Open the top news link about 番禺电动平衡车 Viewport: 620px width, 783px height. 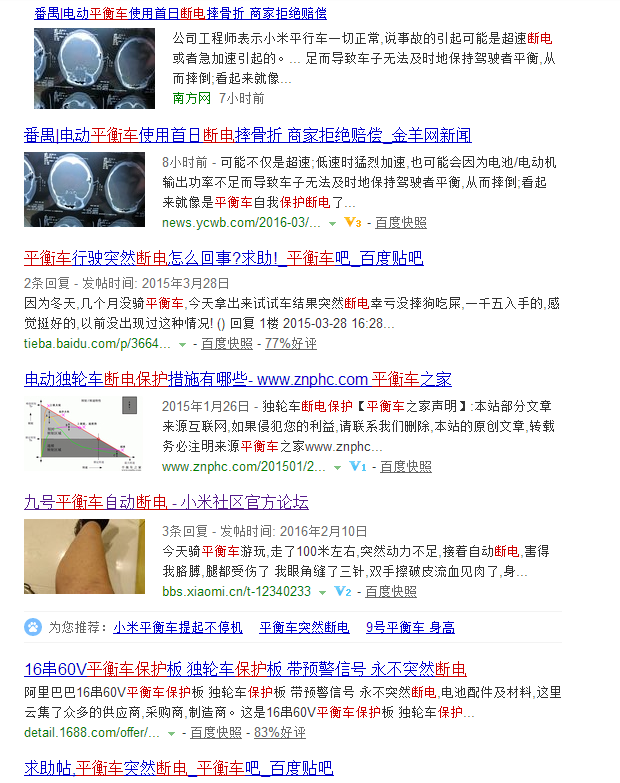pyautogui.click(x=180, y=13)
